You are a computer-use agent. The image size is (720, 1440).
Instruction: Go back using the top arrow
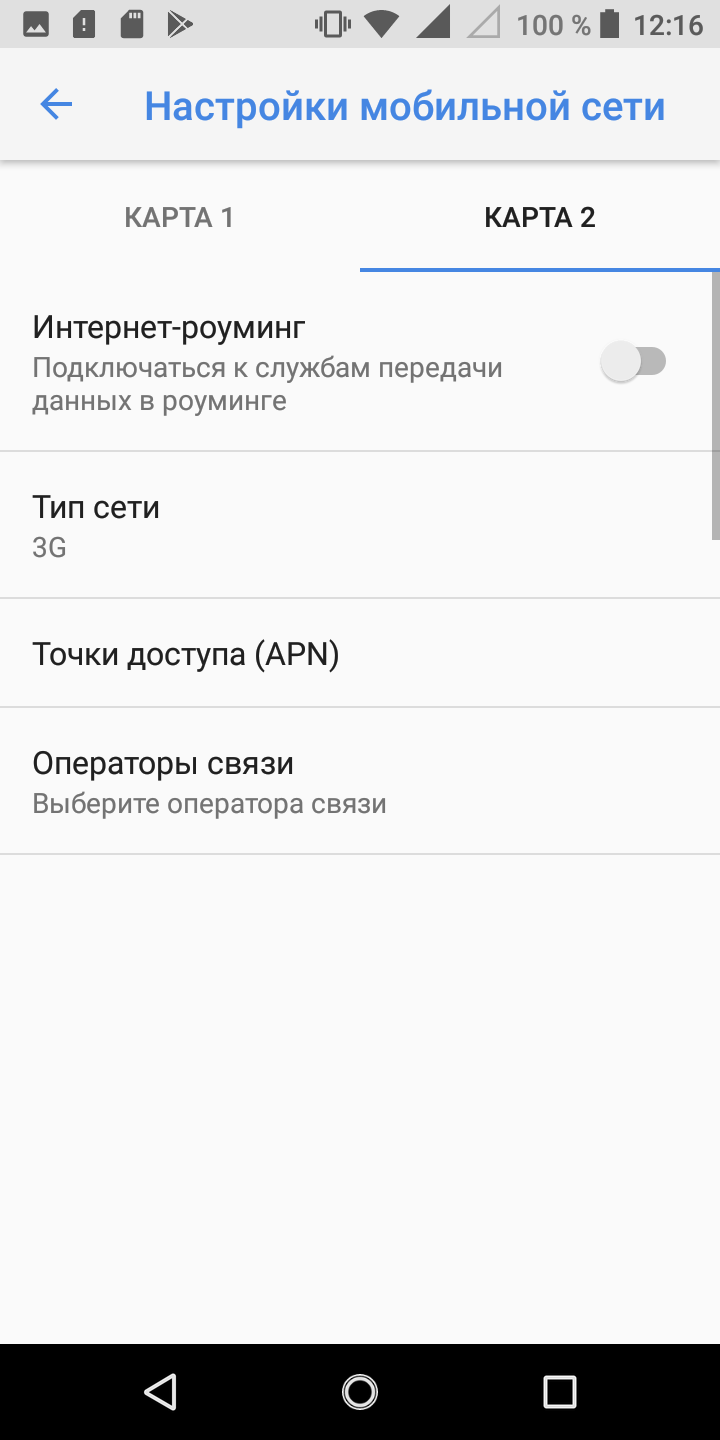56,105
